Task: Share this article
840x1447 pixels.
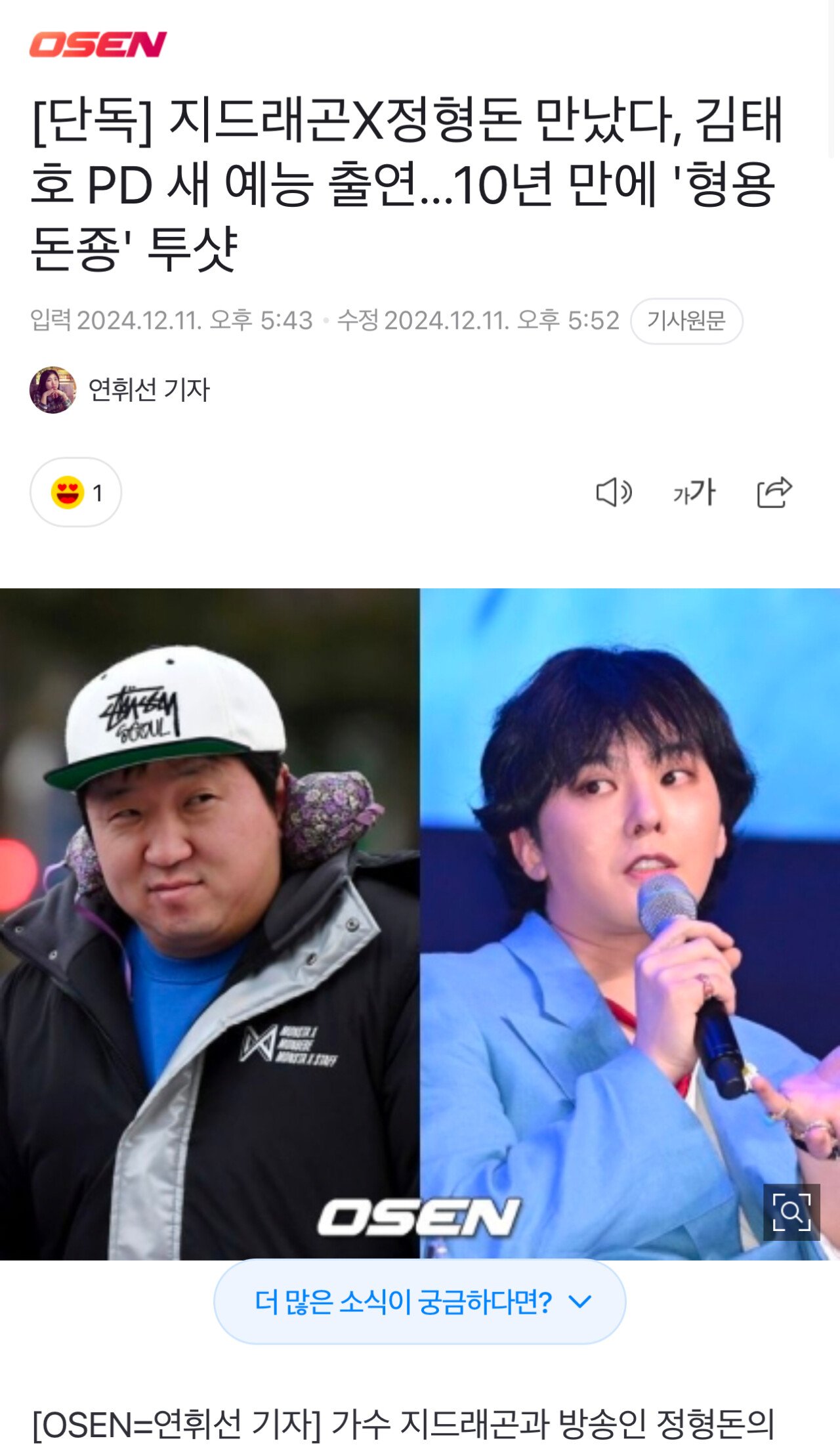Action: tap(774, 492)
